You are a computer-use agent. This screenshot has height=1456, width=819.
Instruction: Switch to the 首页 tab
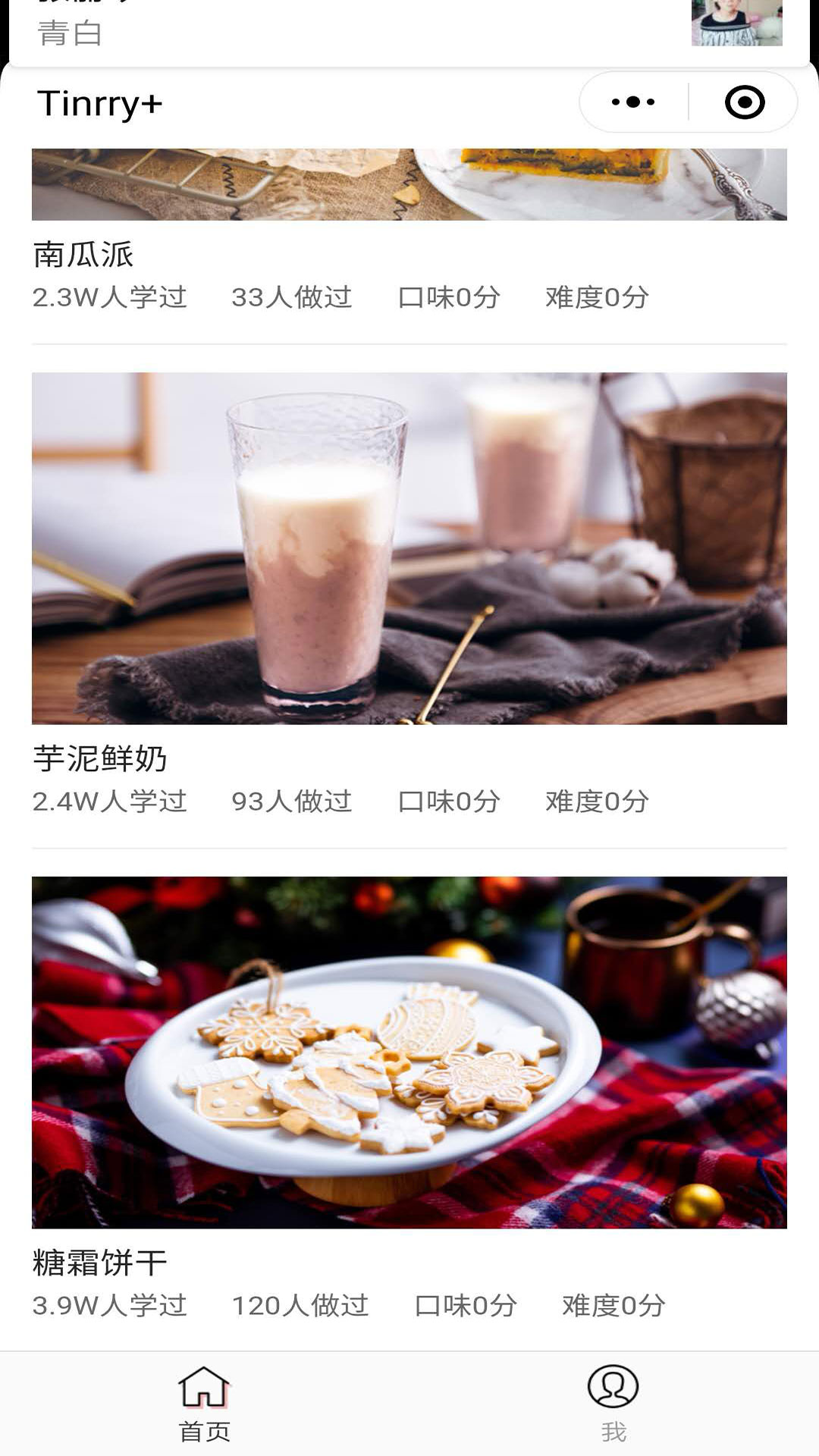[x=204, y=1404]
